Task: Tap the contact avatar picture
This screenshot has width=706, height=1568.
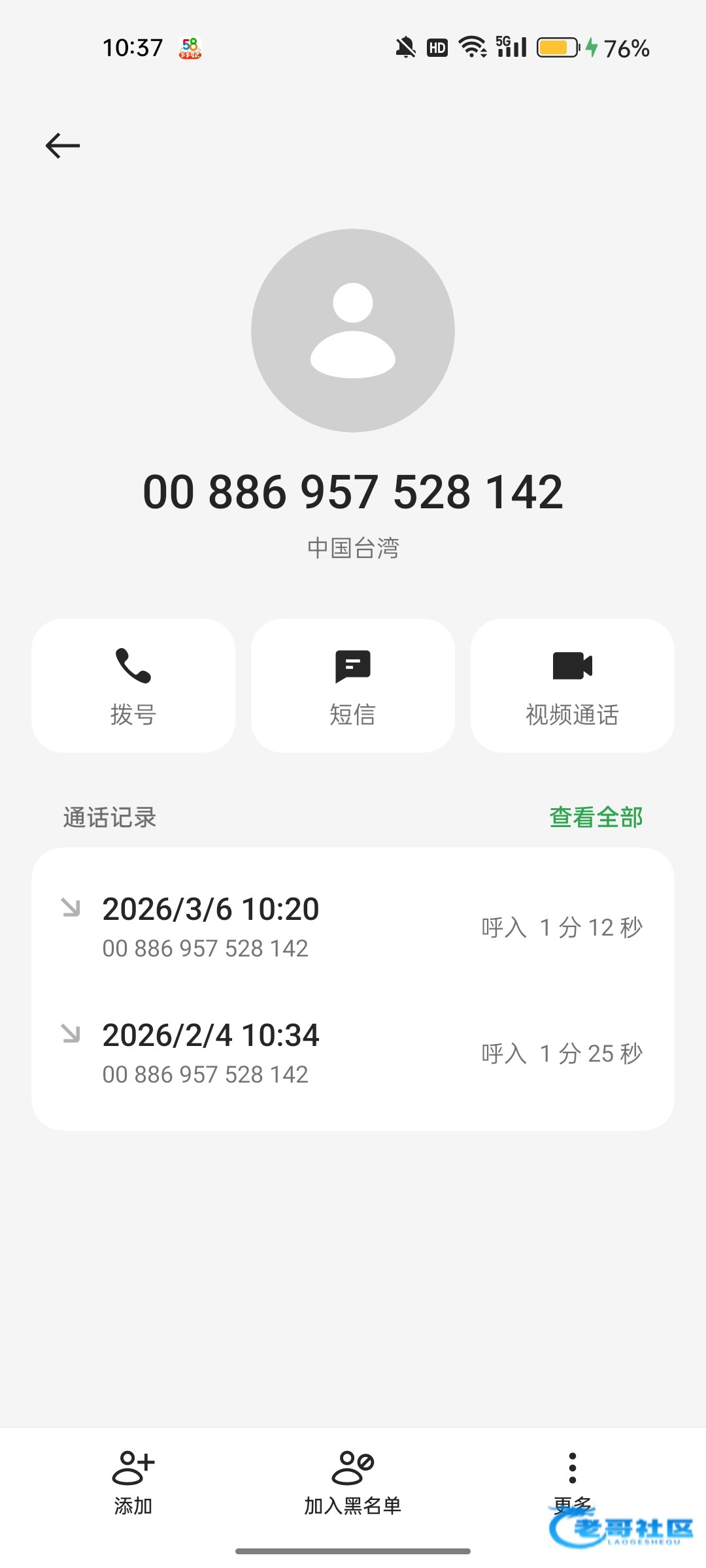Action: click(x=353, y=331)
